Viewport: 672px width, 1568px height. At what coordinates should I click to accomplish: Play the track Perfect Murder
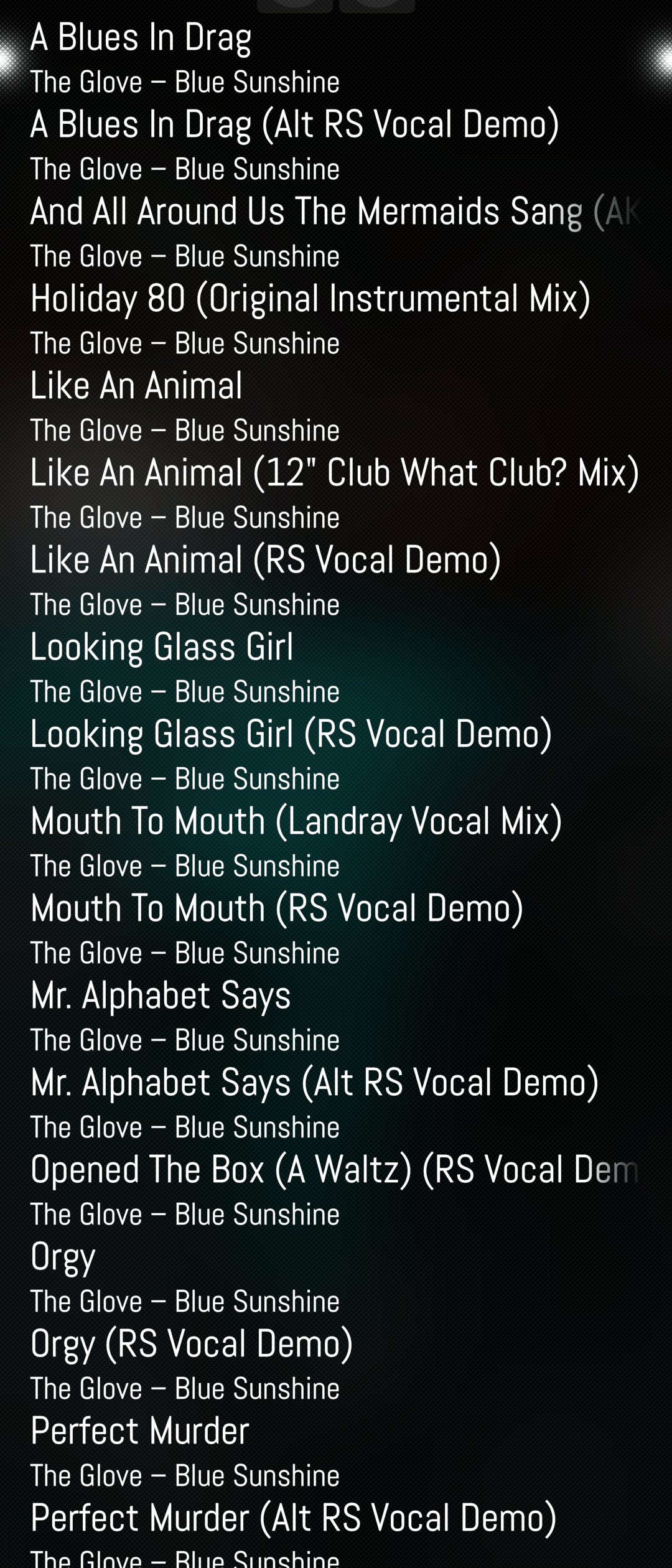140,1431
